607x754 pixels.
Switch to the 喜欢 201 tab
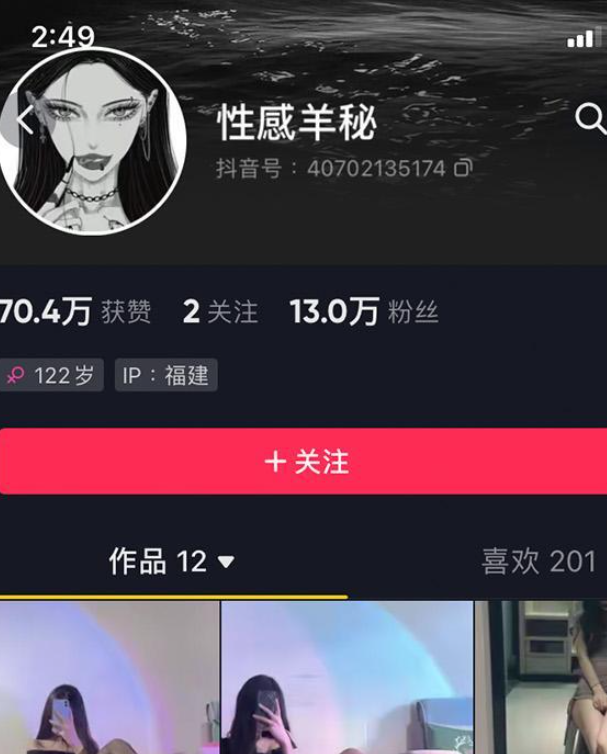click(538, 562)
